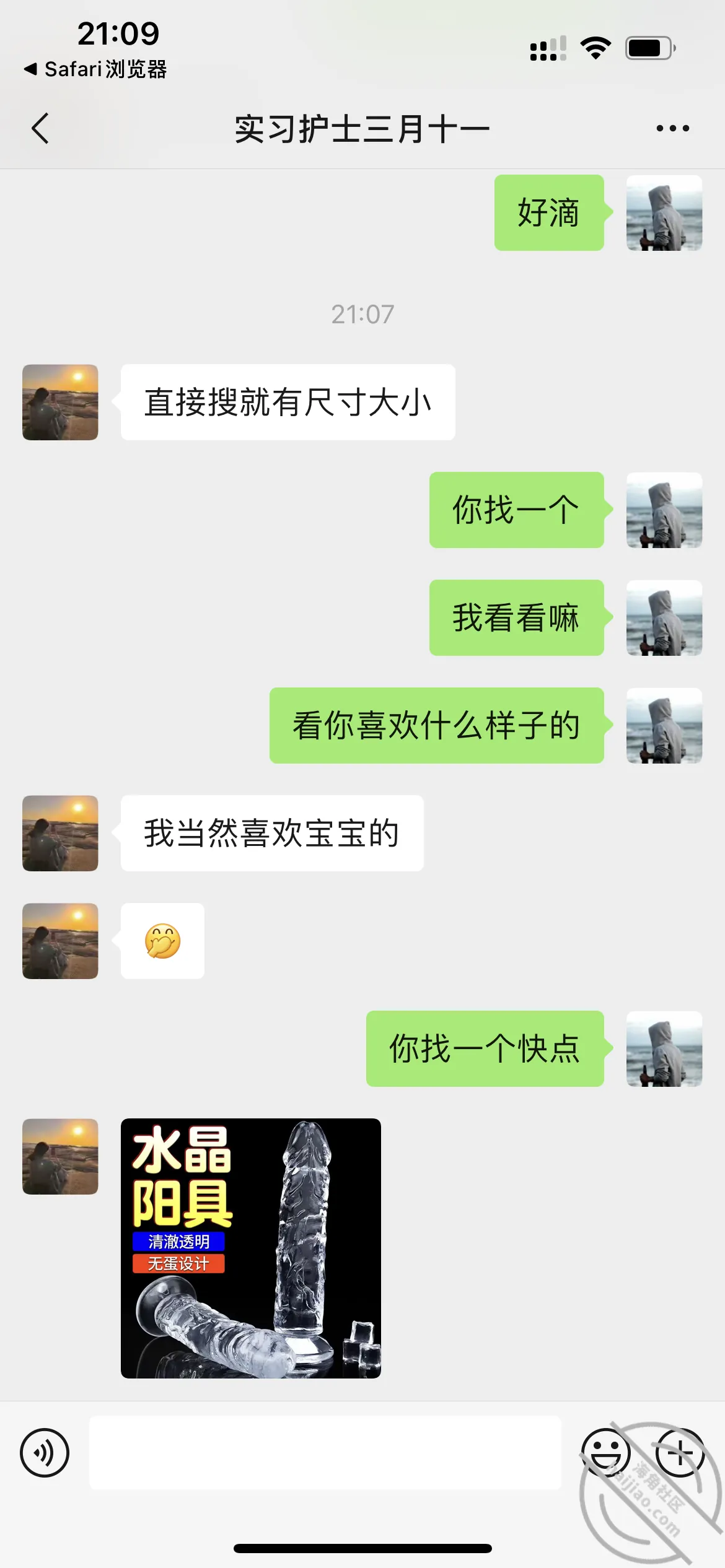Switch to voice message input
The width and height of the screenshot is (725, 1568).
tap(45, 1453)
